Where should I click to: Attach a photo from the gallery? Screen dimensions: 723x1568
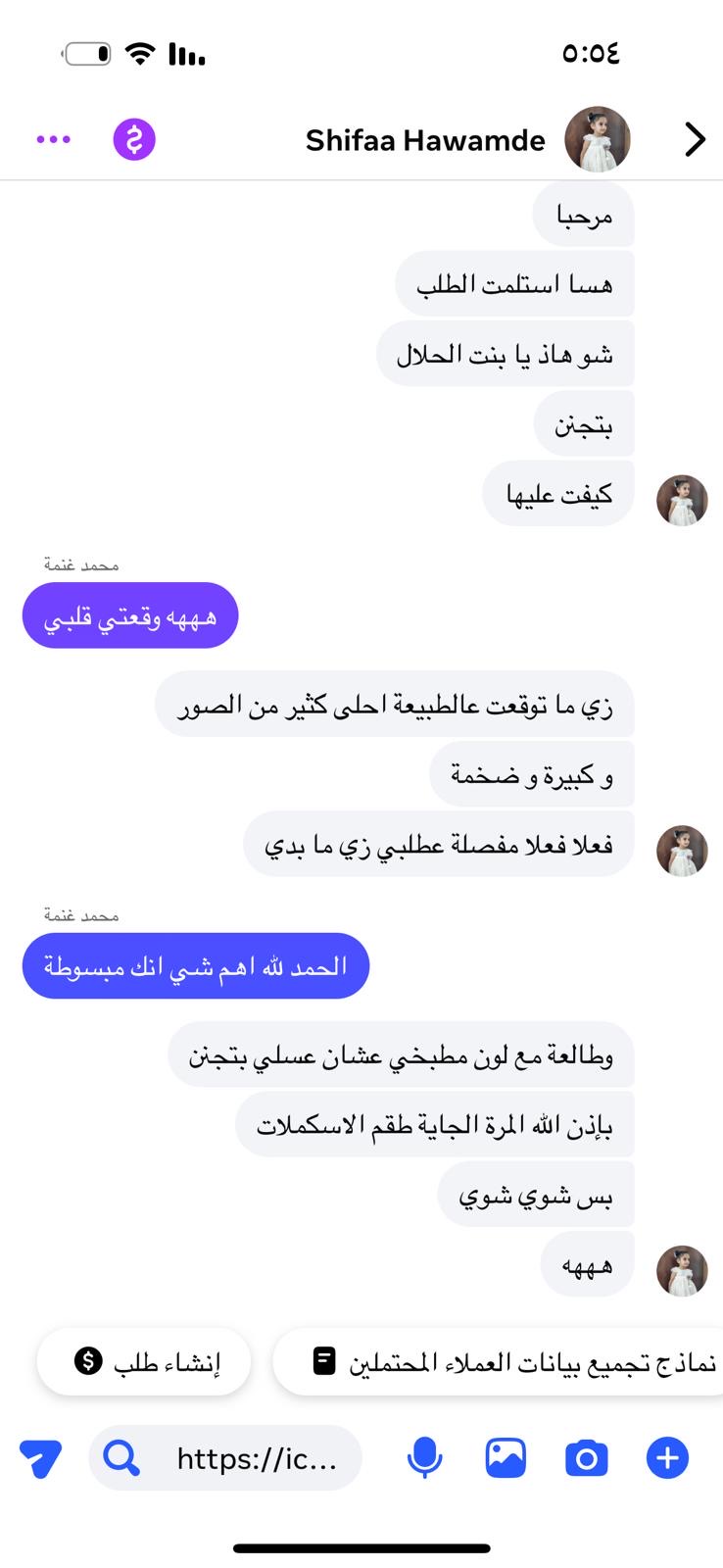pyautogui.click(x=506, y=1458)
